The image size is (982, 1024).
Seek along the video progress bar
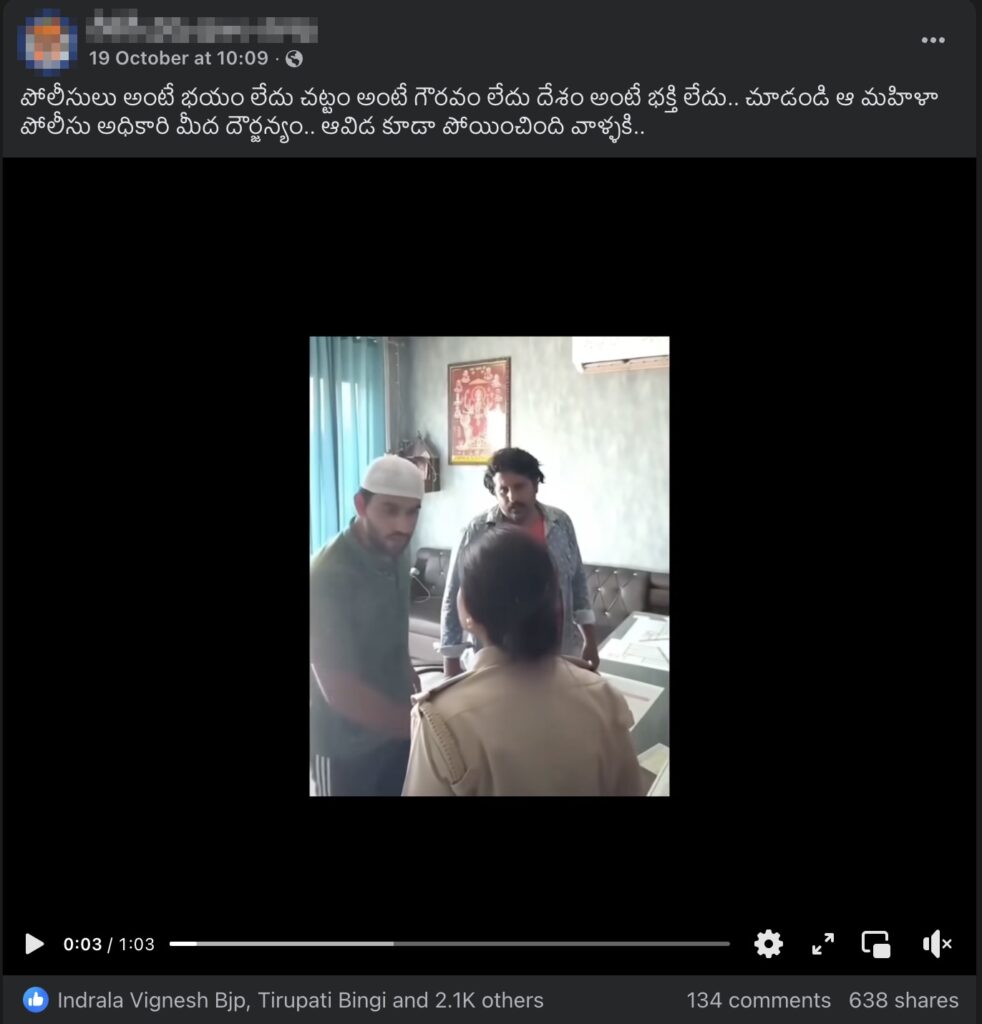tap(449, 944)
